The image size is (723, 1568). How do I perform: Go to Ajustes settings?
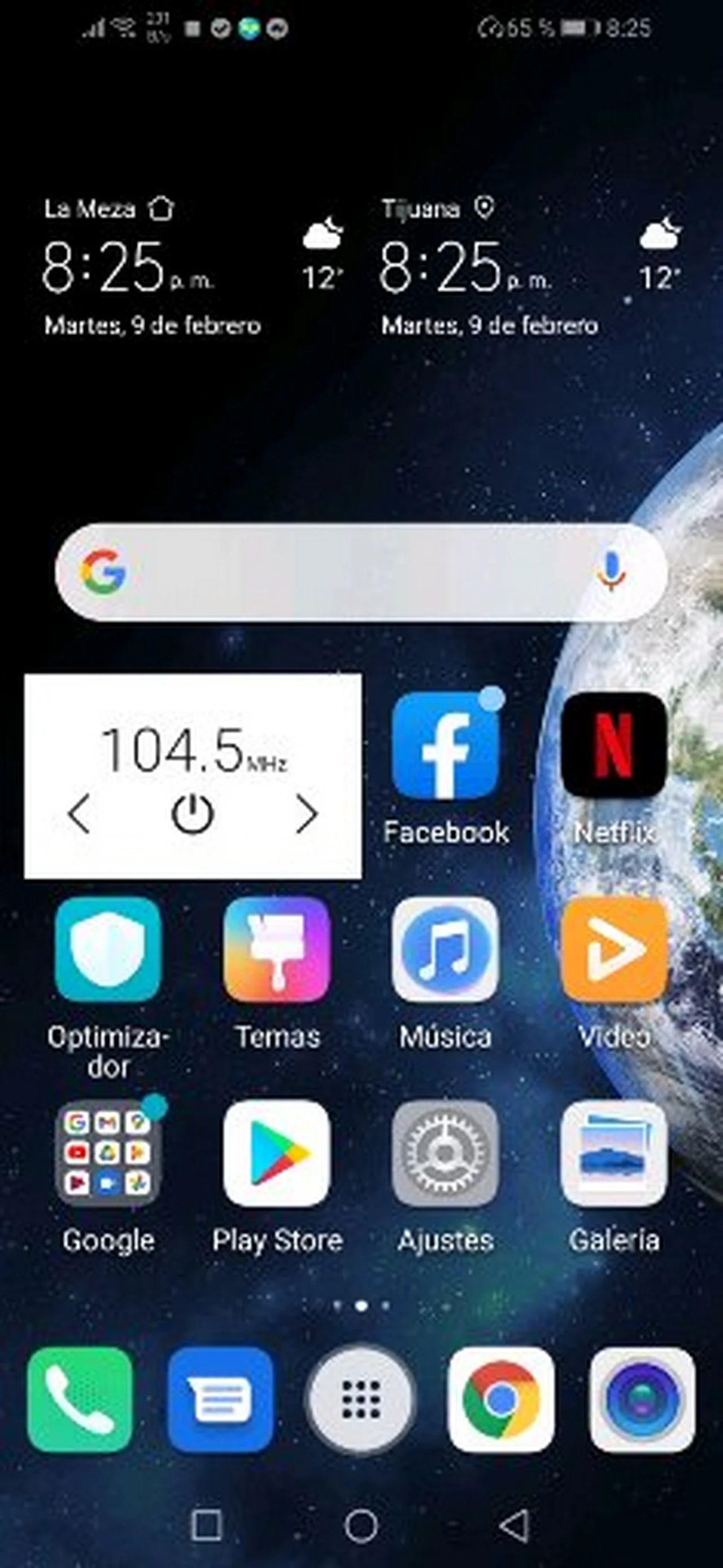click(446, 1152)
